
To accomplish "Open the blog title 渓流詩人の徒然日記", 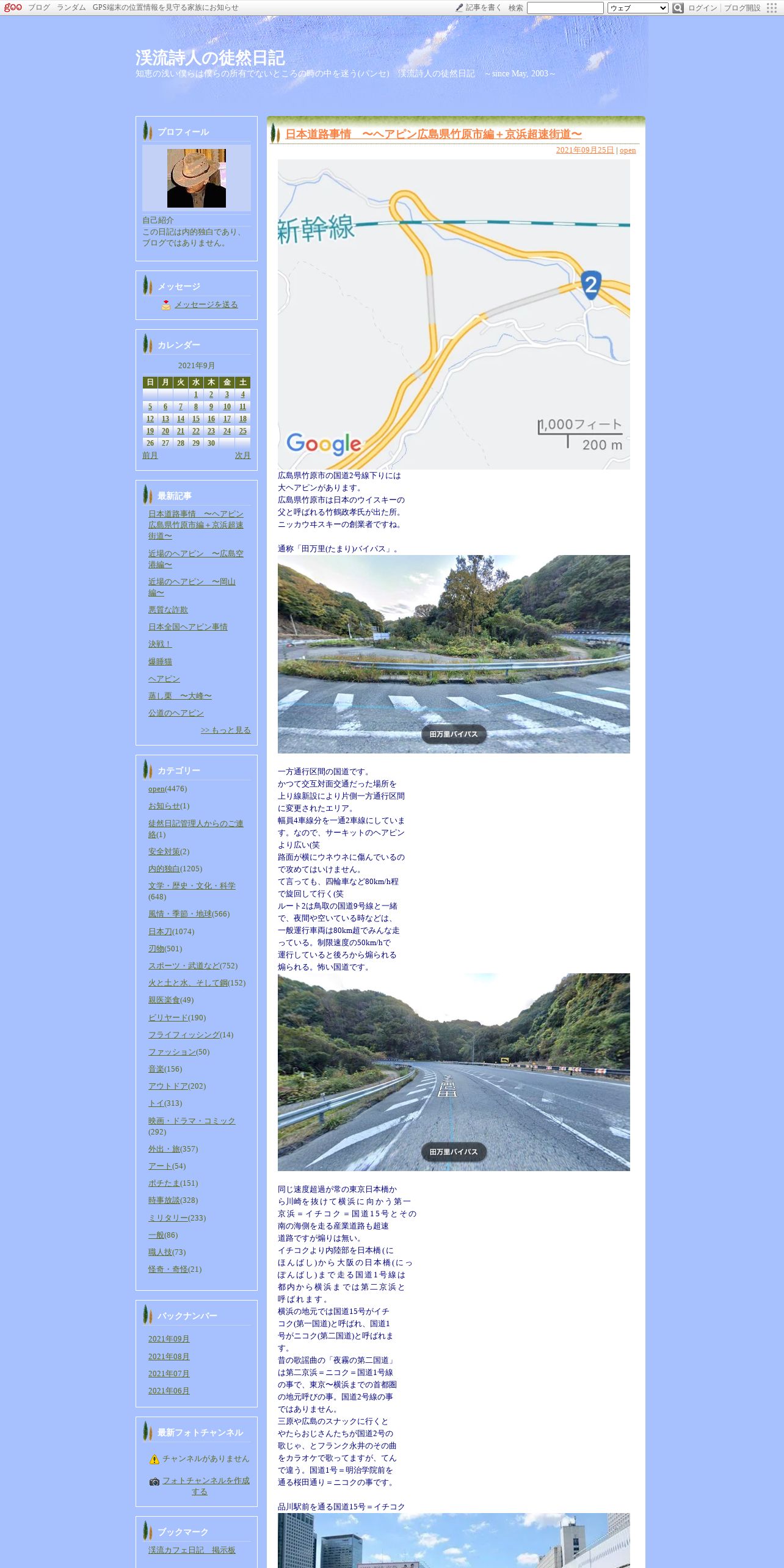I will pyautogui.click(x=210, y=58).
